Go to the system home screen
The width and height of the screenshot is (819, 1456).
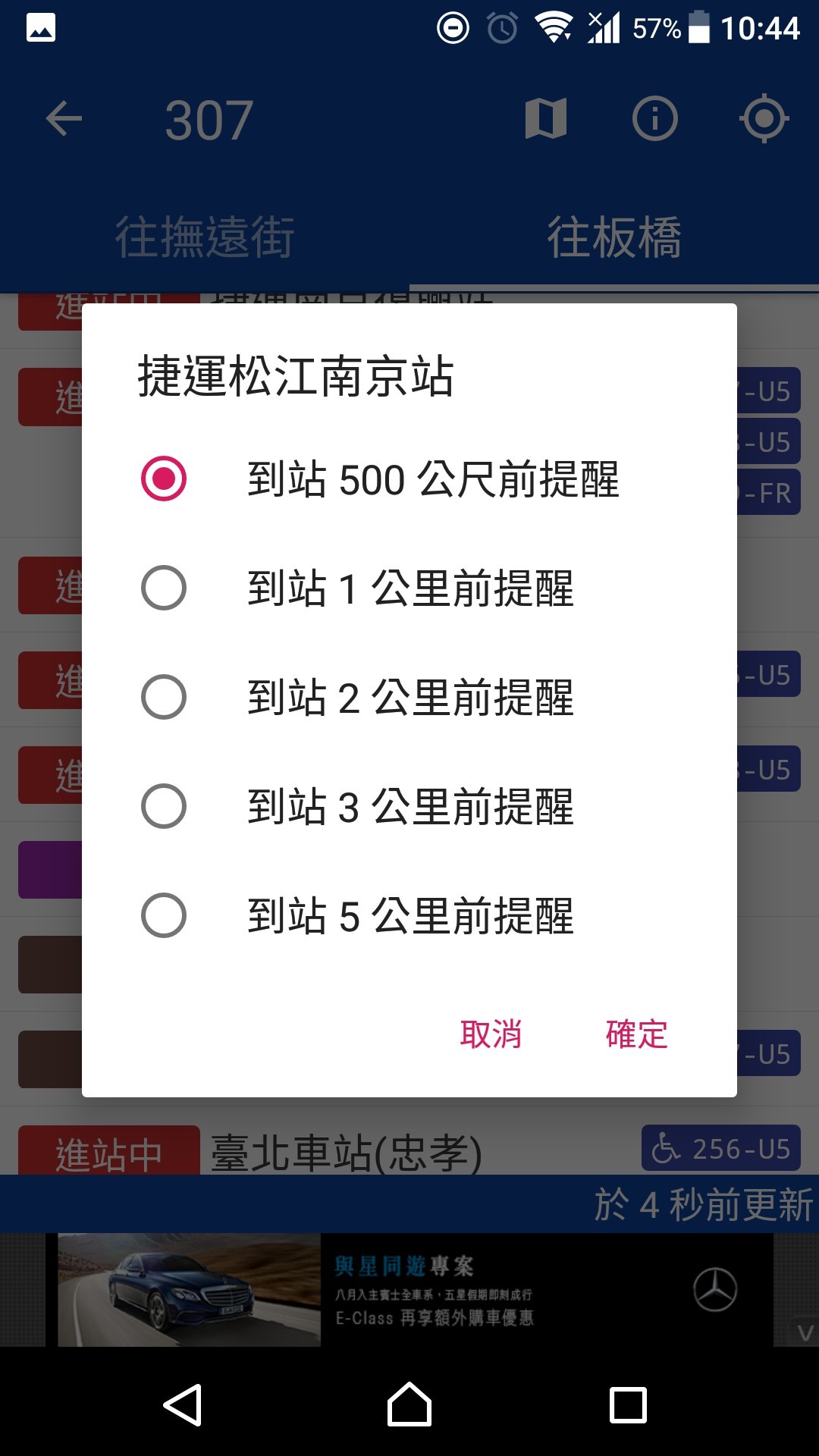[409, 1404]
